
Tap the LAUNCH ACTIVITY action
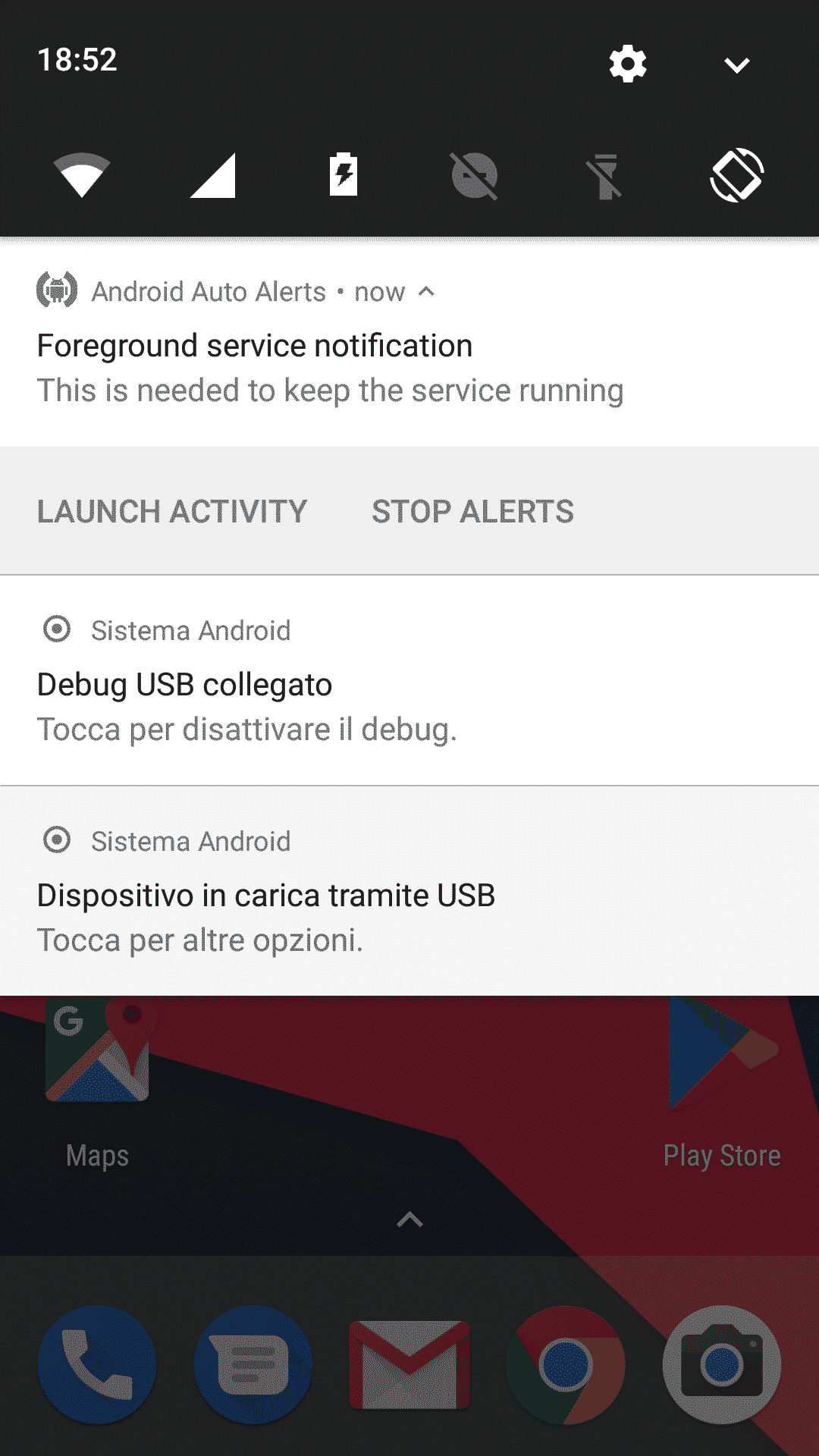(x=172, y=511)
